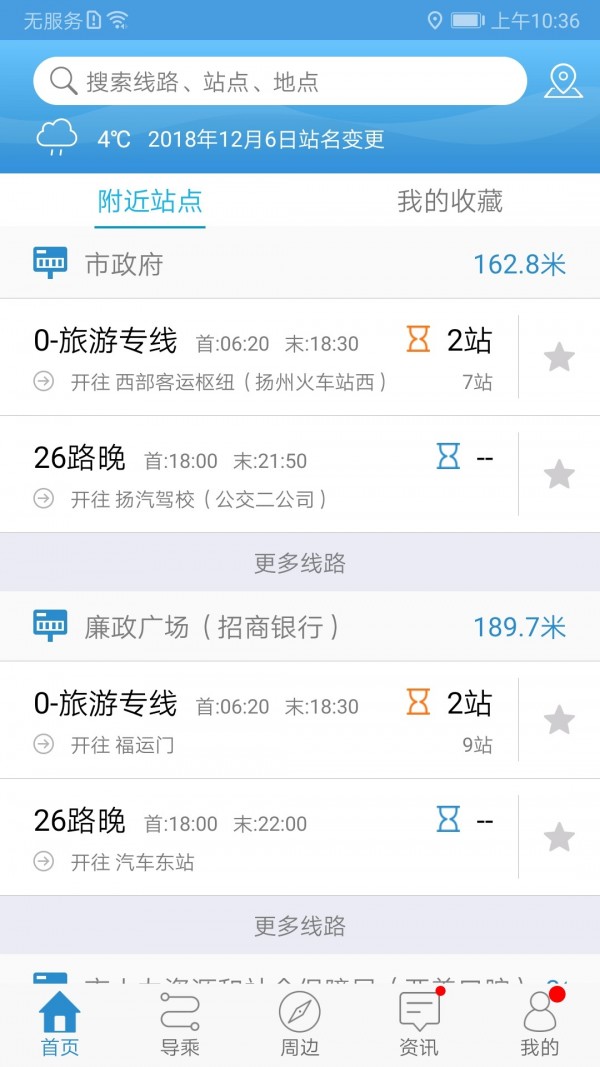Favorite 26路晚 heading to 扬汽驾校
The width and height of the screenshot is (600, 1067).
pyautogui.click(x=559, y=474)
